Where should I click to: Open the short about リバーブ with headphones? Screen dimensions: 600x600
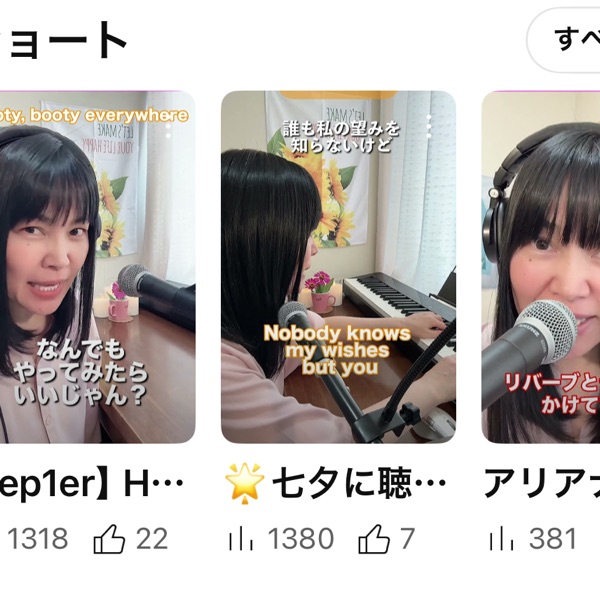542,270
